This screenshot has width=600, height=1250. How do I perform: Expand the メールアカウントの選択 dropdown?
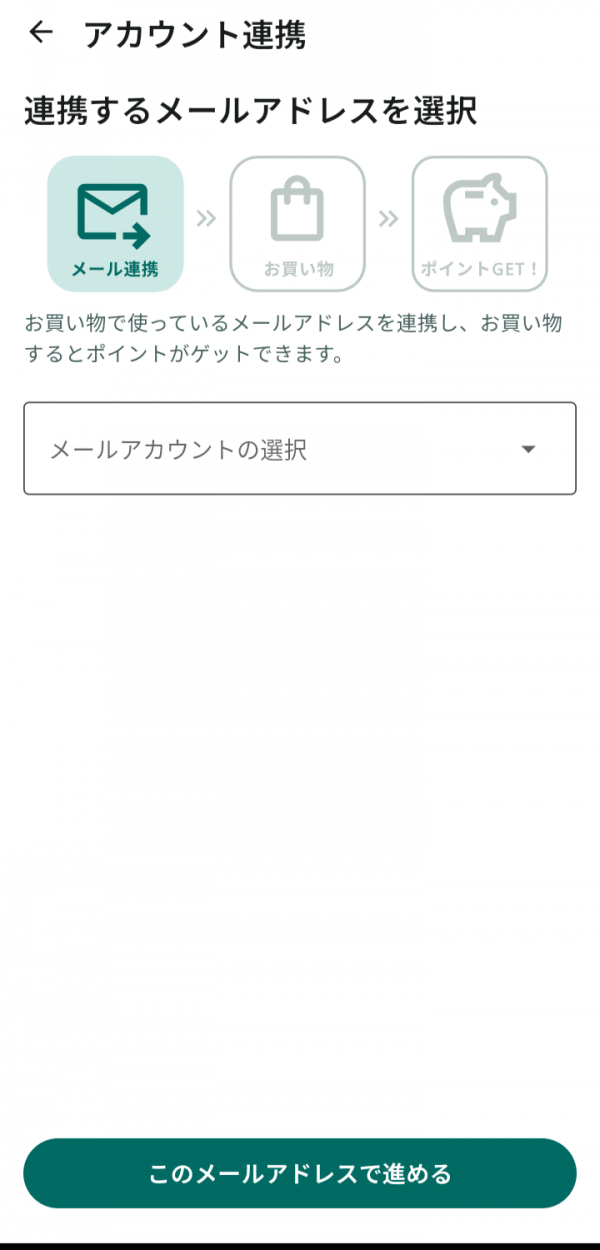(300, 449)
